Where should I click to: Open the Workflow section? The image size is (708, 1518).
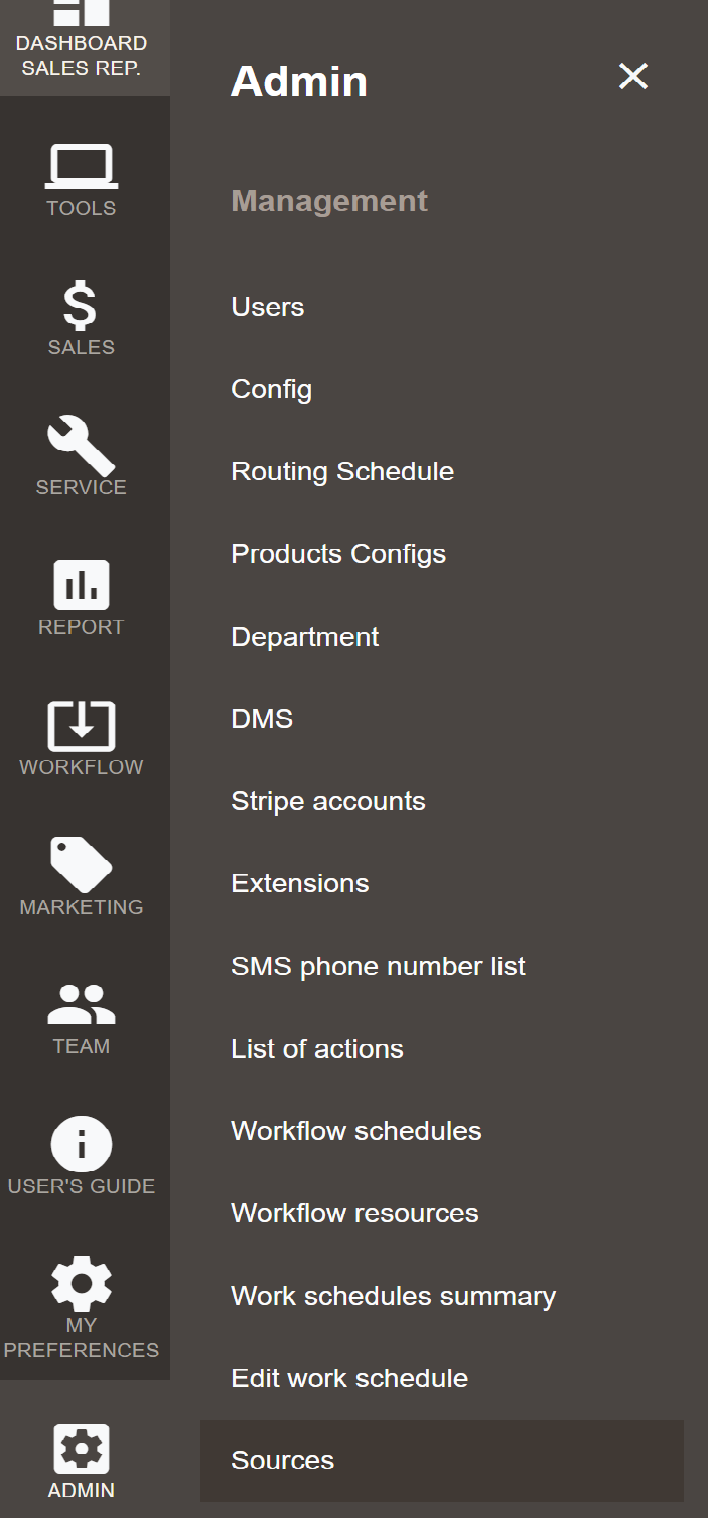point(81,738)
